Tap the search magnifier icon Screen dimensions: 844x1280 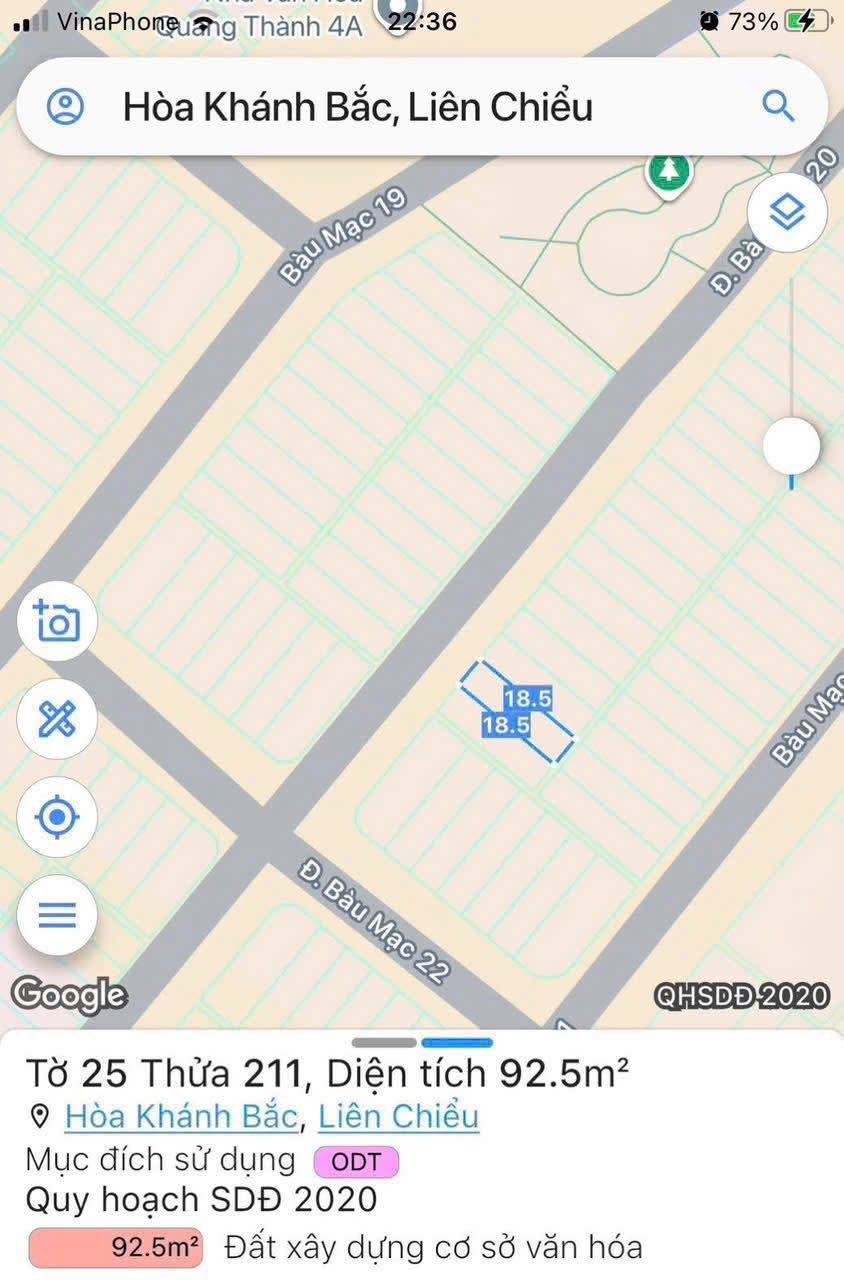tap(778, 106)
